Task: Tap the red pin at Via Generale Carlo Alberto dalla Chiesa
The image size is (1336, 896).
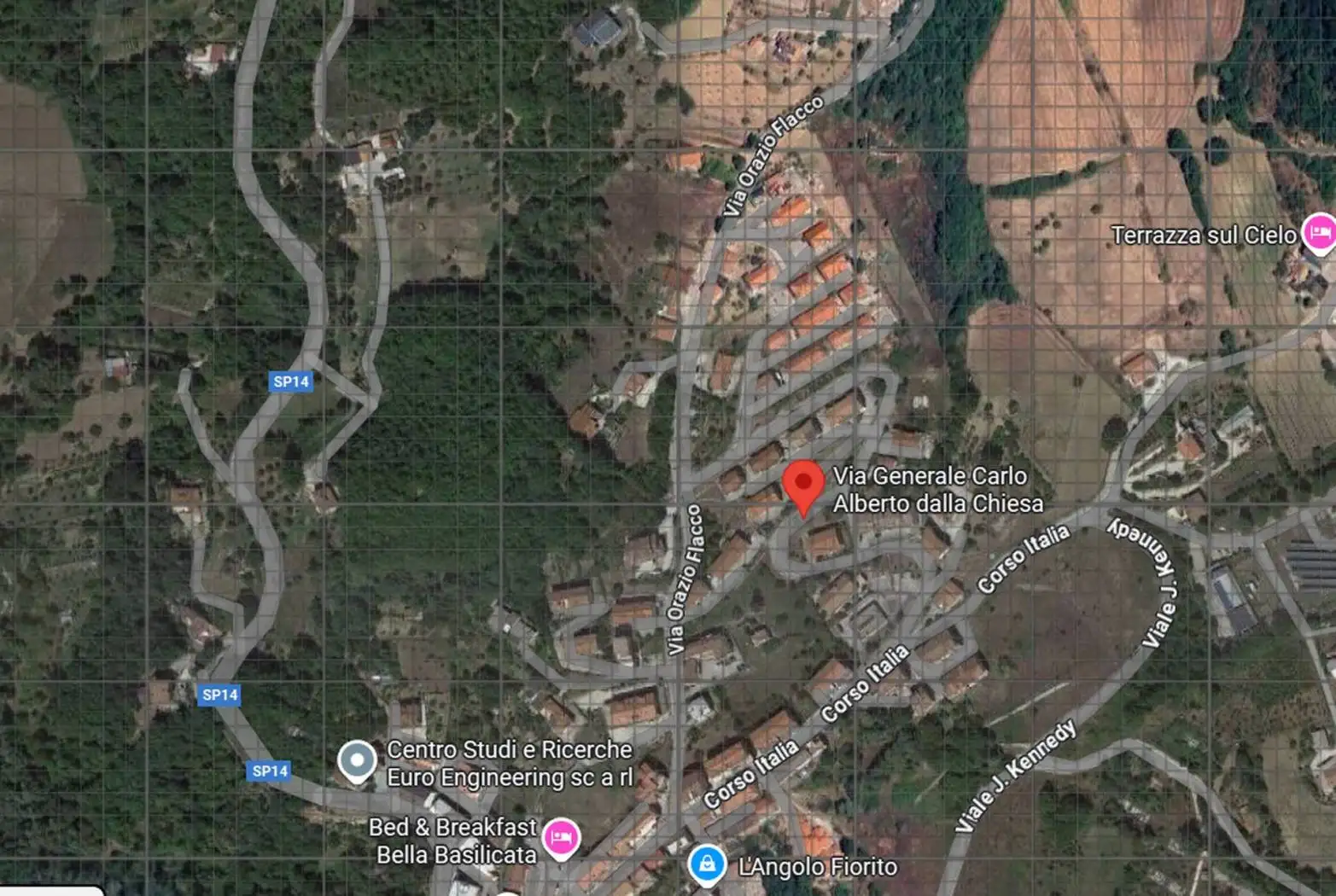Action: (802, 485)
